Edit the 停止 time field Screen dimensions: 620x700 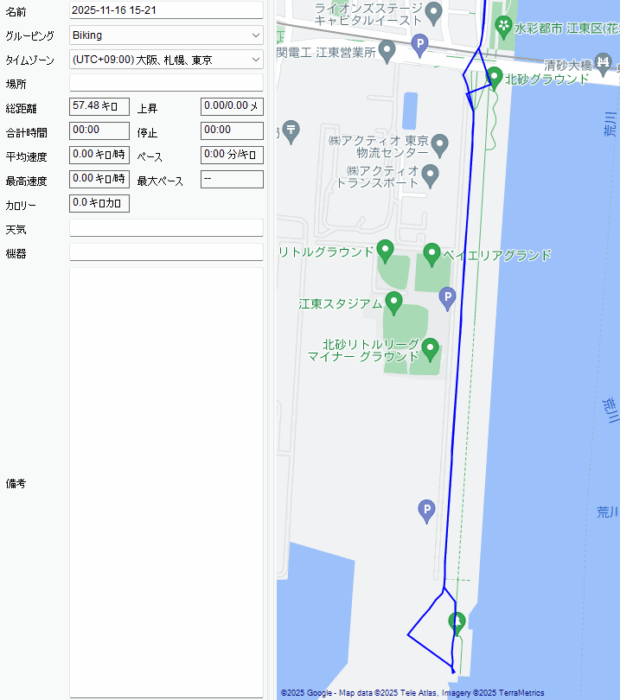(x=232, y=130)
